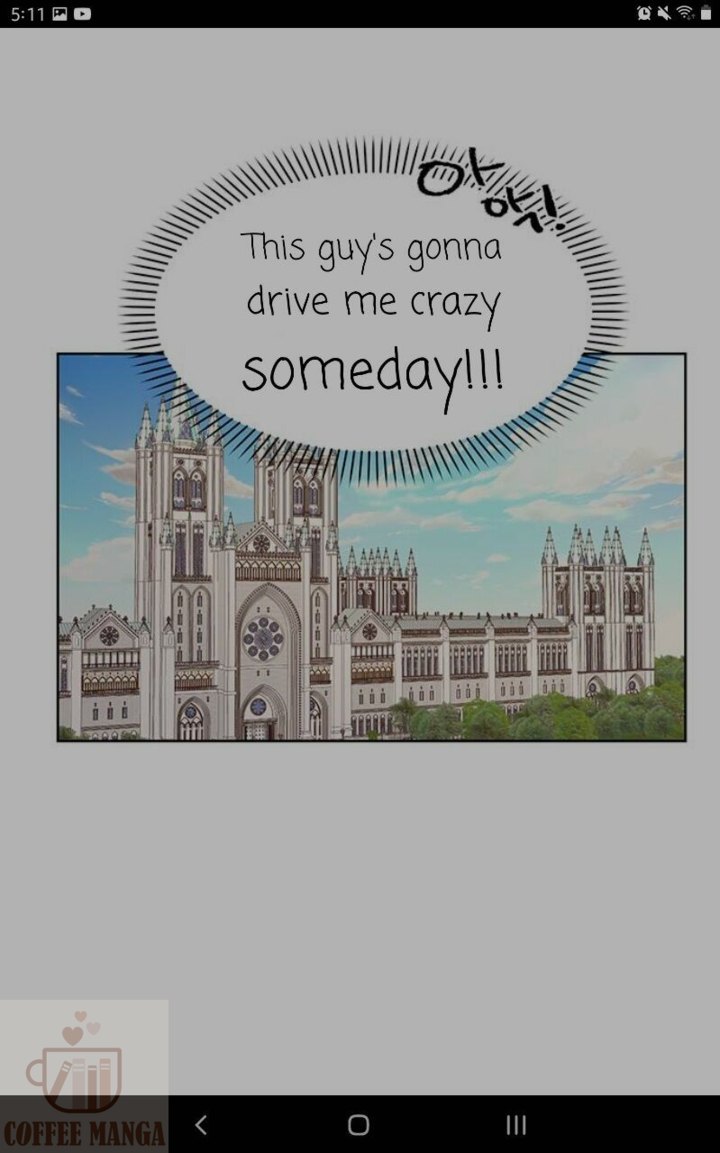720x1153 pixels.
Task: Tap the system back button
Action: coord(201,1124)
